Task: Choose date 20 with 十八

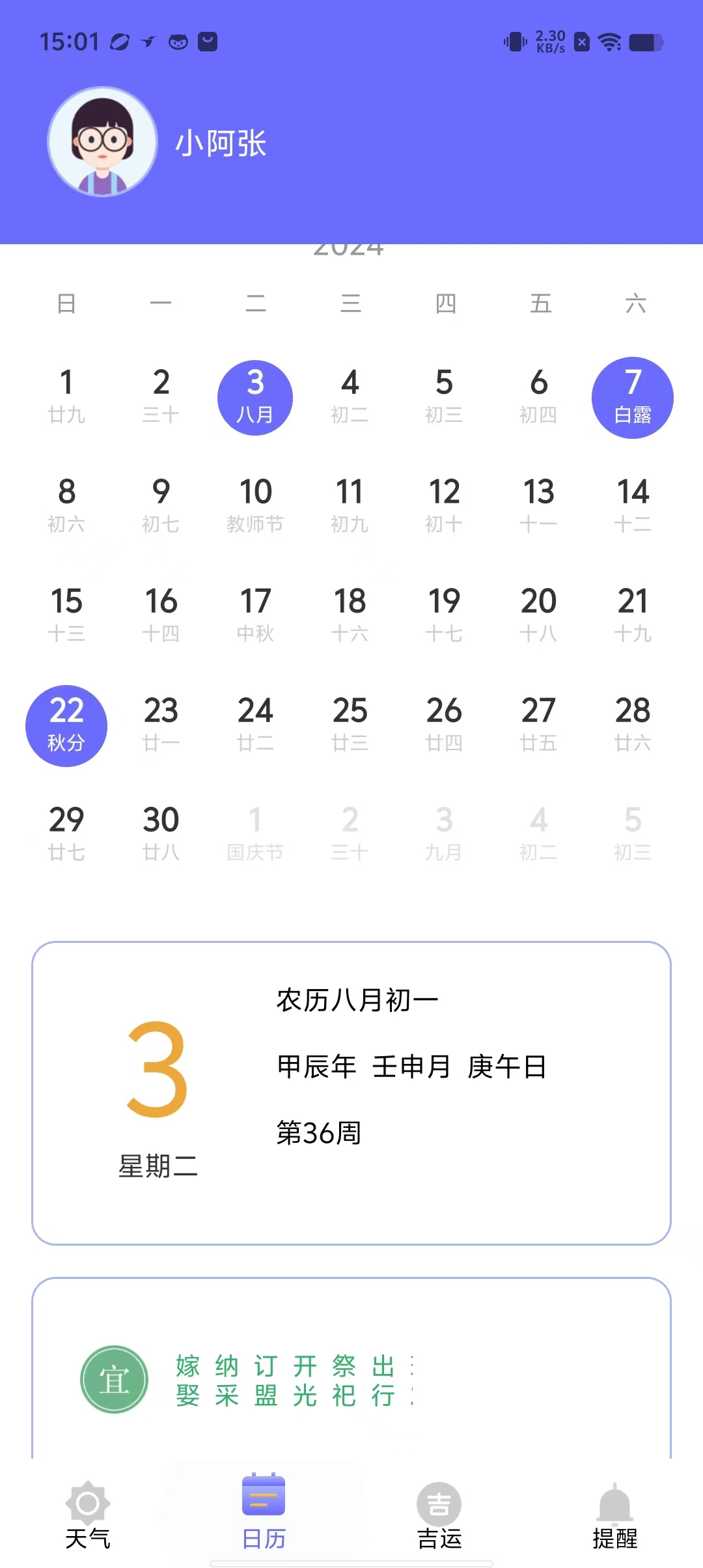Action: pos(538,615)
